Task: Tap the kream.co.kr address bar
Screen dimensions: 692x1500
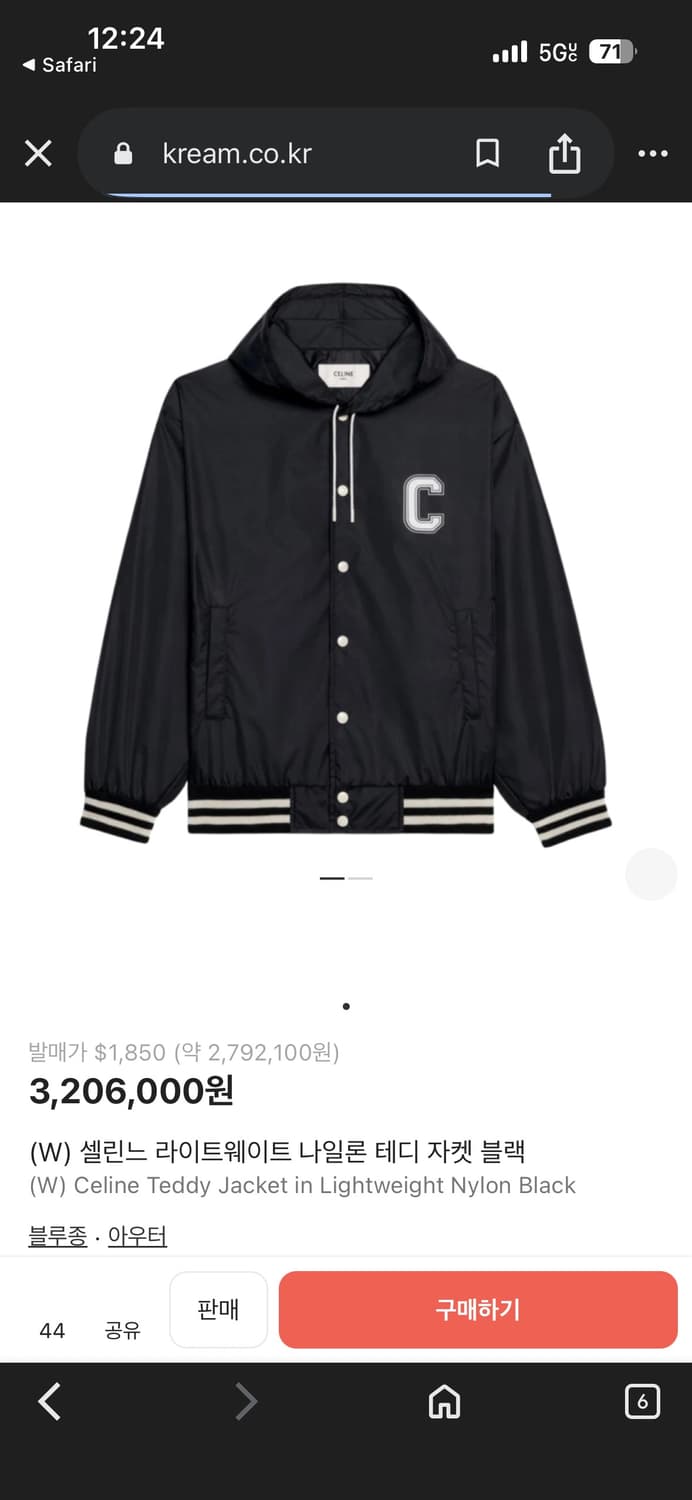Action: (x=237, y=154)
